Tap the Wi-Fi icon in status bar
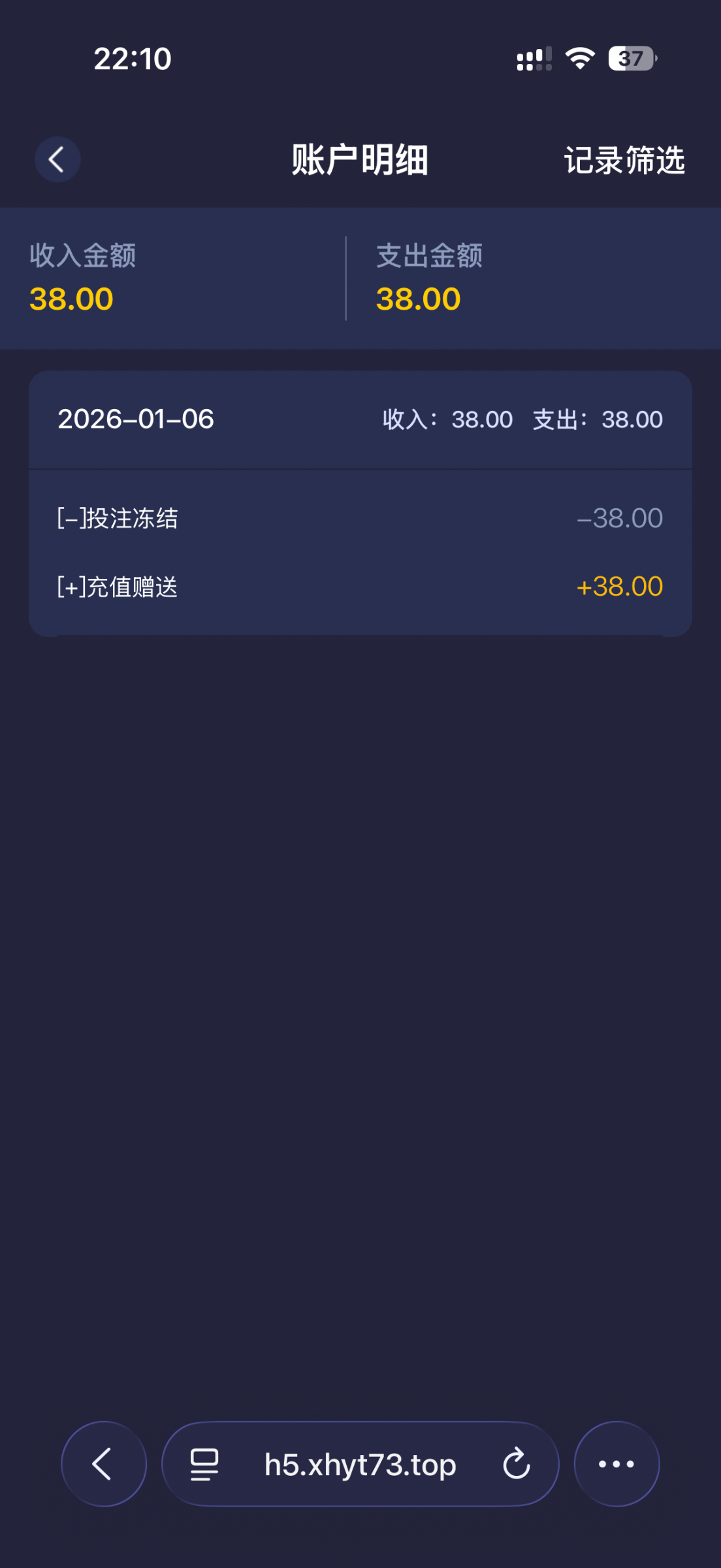721x1568 pixels. pyautogui.click(x=580, y=57)
